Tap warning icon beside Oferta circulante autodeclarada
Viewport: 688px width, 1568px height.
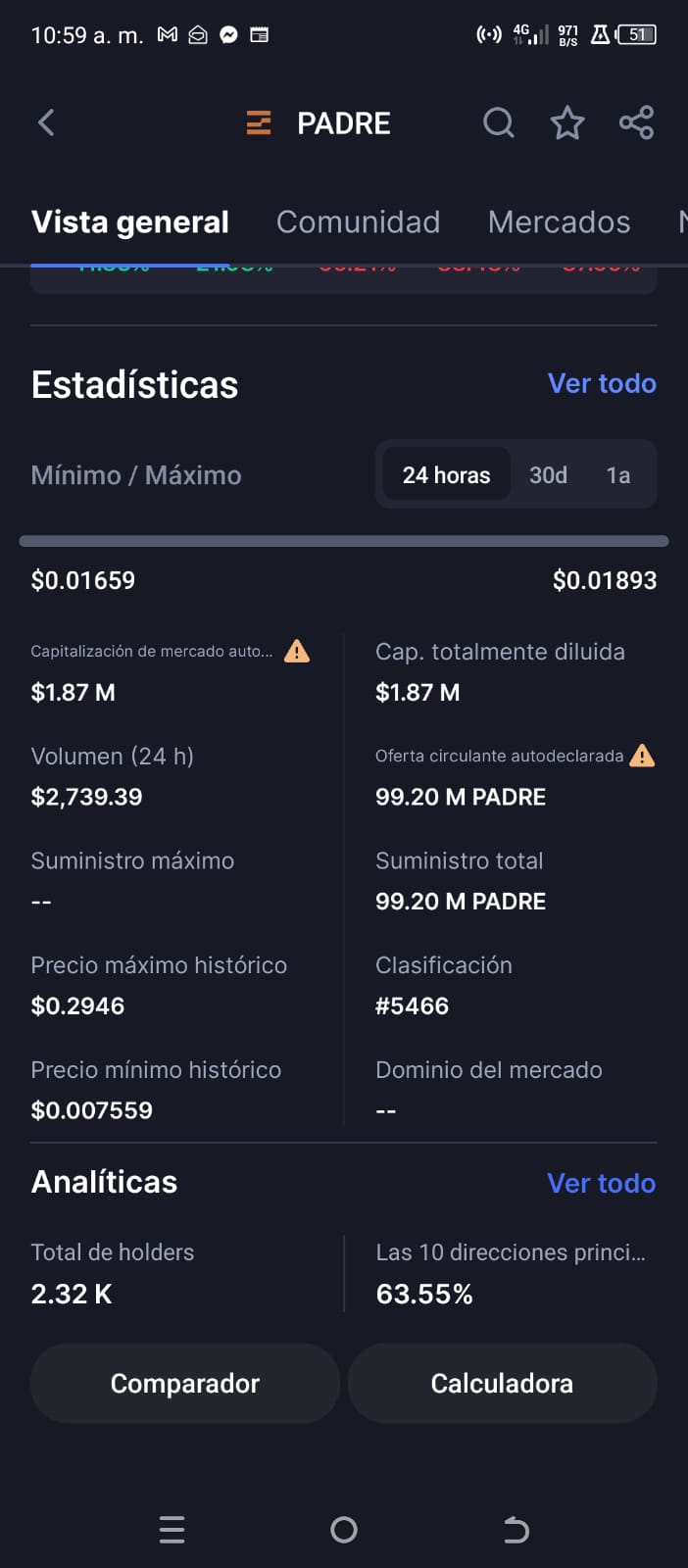point(642,756)
